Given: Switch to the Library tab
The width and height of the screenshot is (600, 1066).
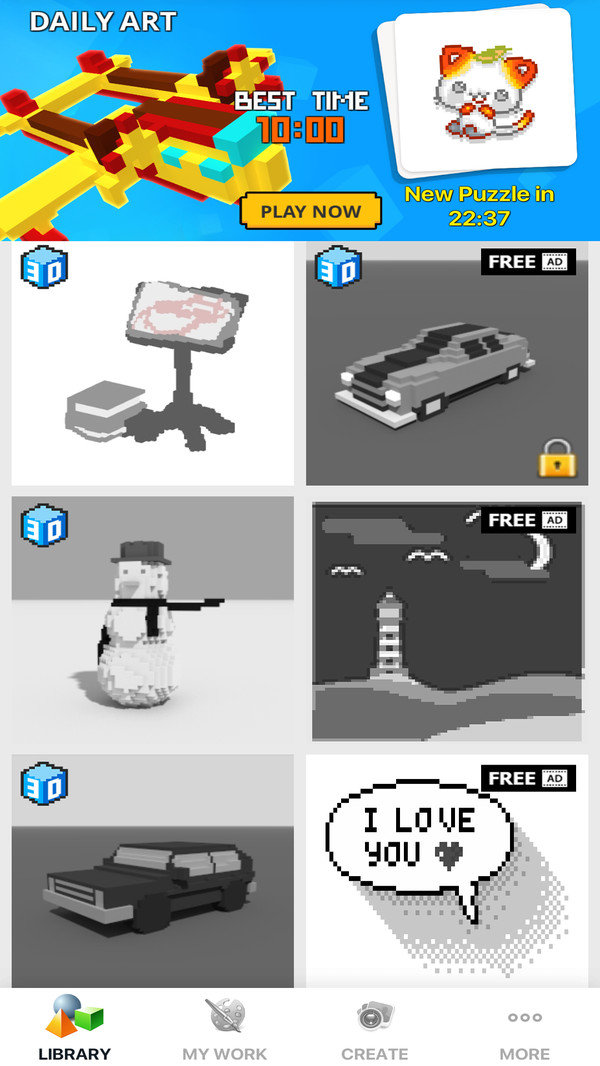Looking at the screenshot, I should (x=75, y=1030).
